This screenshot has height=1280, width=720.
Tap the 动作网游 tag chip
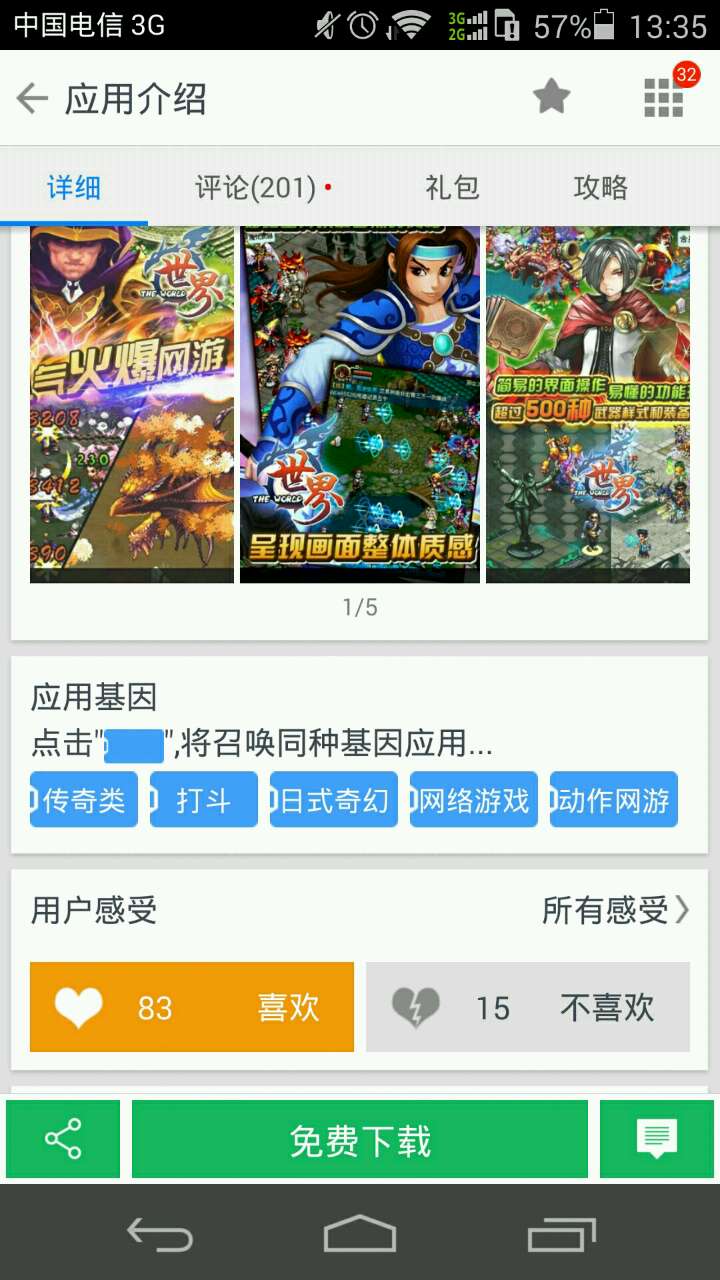[614, 800]
